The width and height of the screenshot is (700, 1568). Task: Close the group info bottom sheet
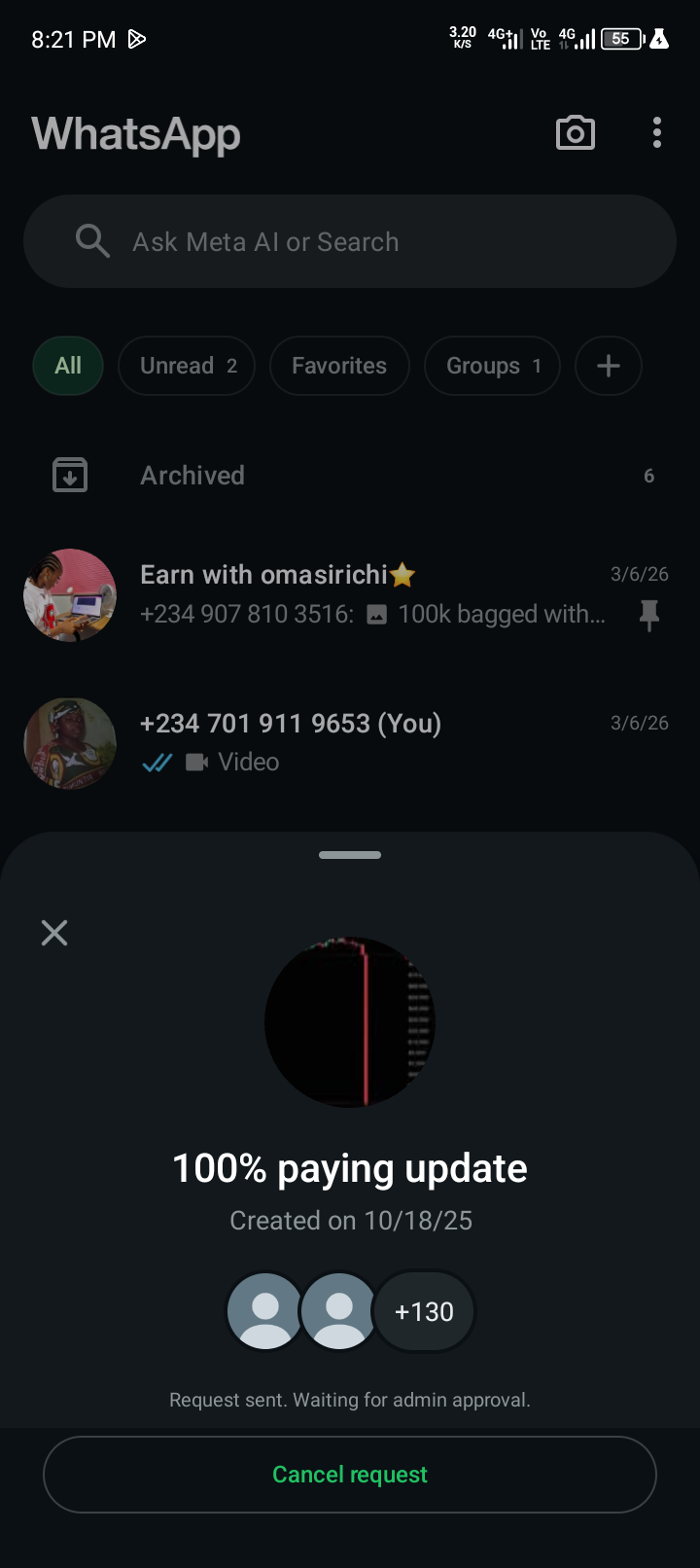(x=54, y=934)
